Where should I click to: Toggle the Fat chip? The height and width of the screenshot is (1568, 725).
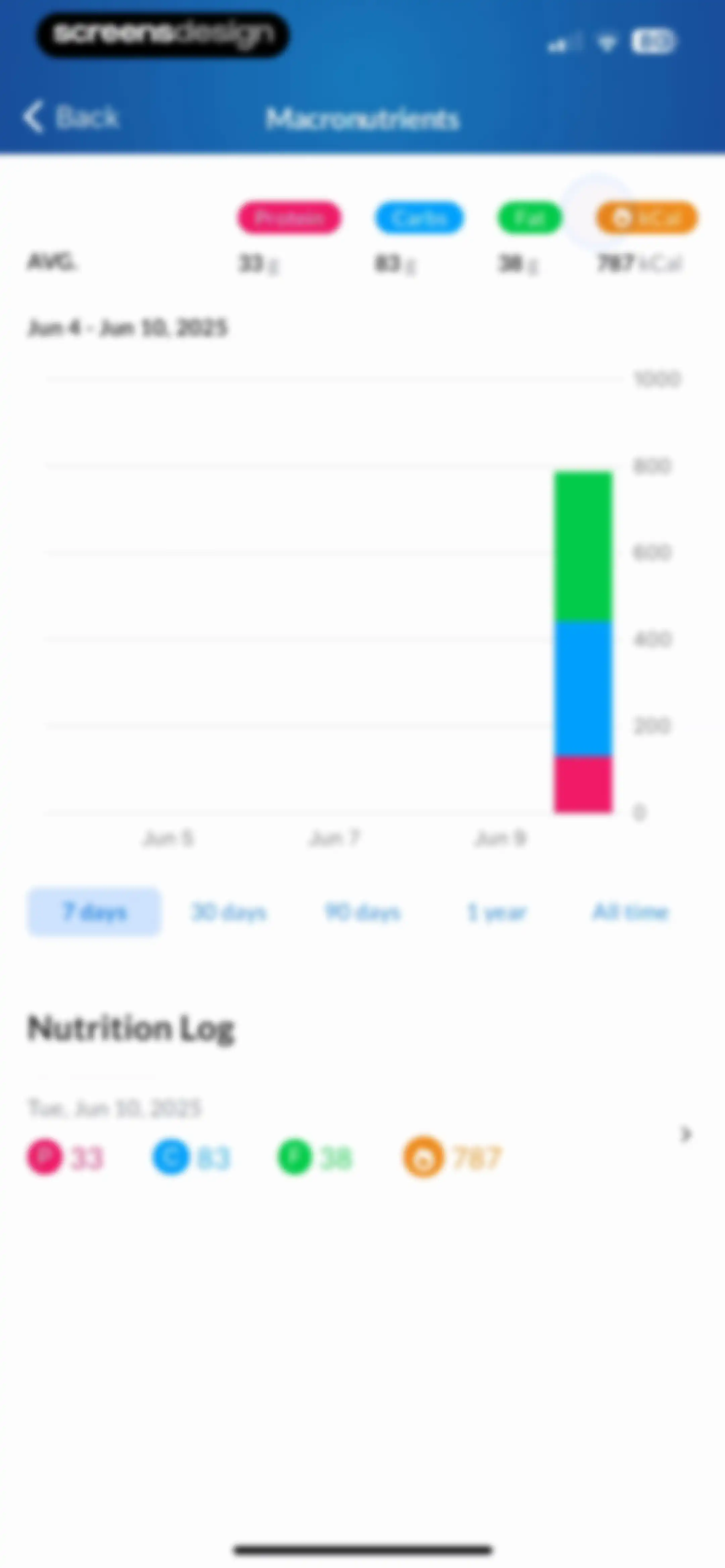[x=530, y=218]
